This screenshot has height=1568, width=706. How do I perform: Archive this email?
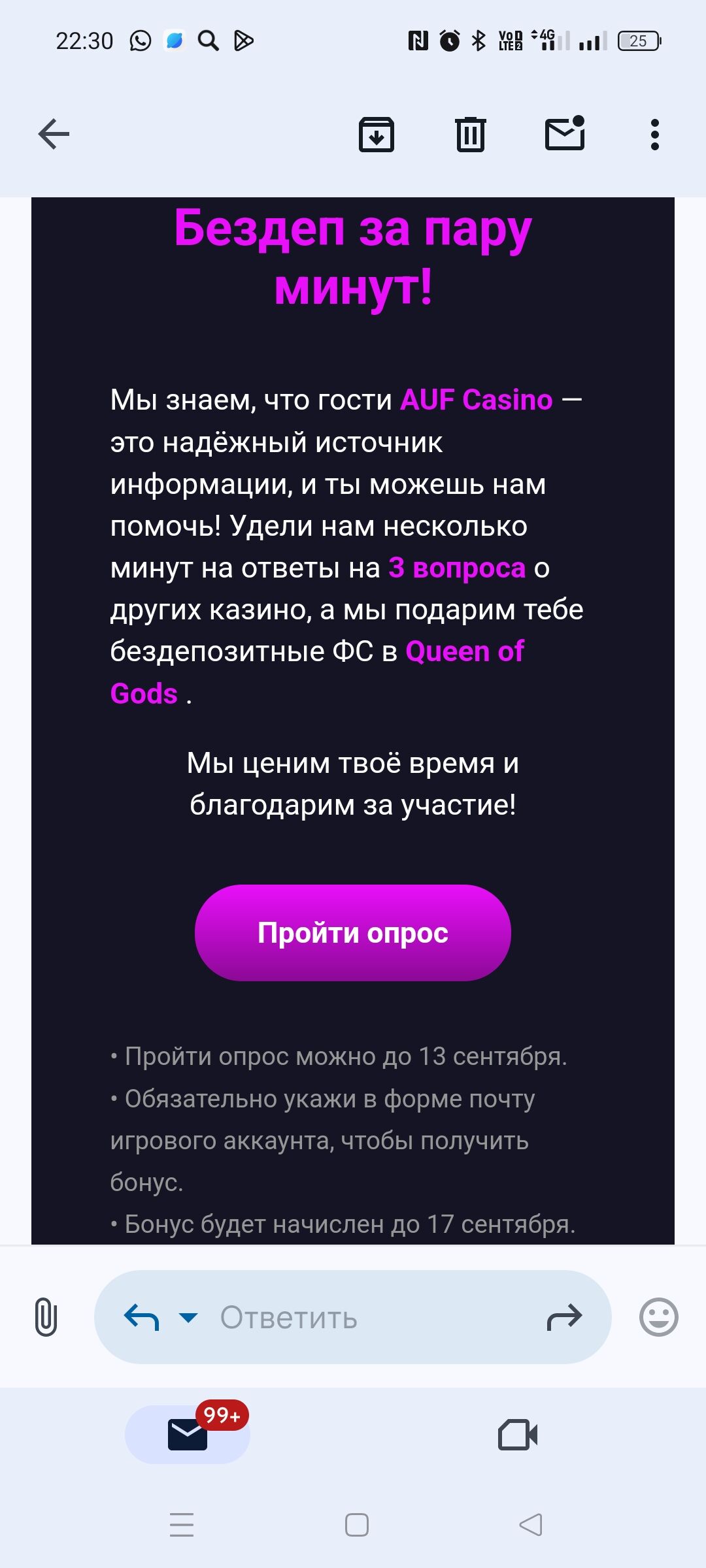[x=377, y=135]
